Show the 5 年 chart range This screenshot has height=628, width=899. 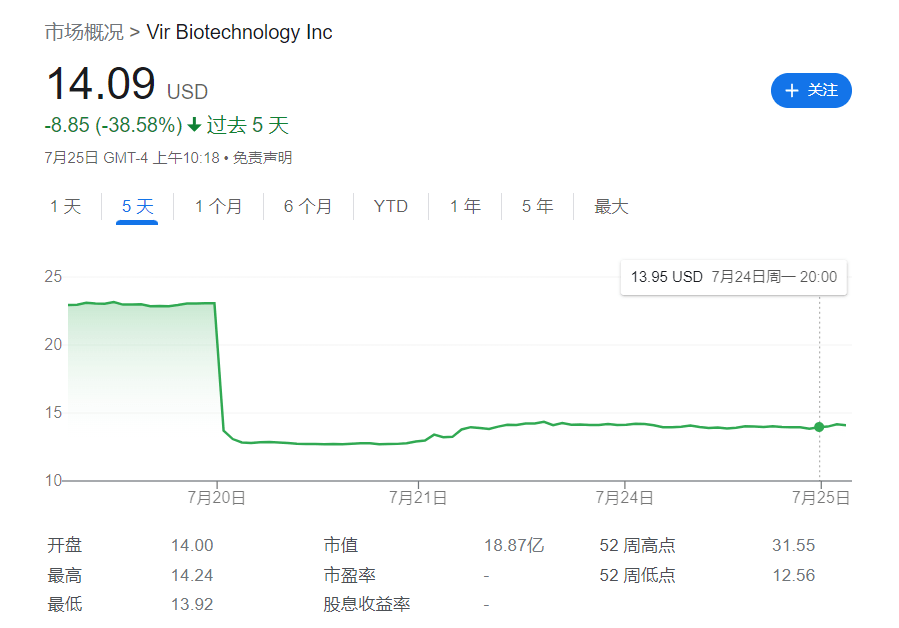coord(537,207)
